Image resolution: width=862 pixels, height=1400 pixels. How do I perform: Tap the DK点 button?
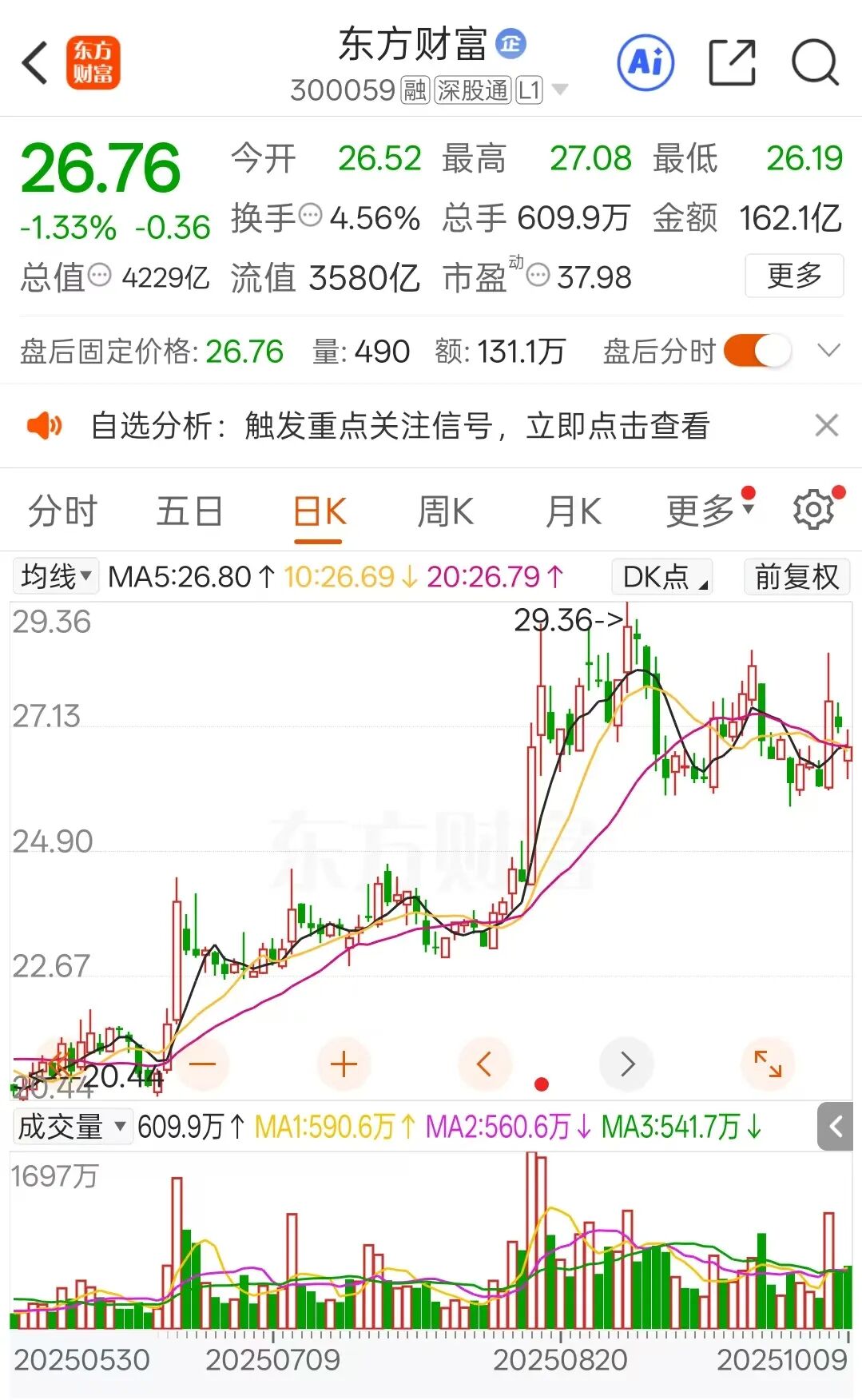(x=661, y=576)
